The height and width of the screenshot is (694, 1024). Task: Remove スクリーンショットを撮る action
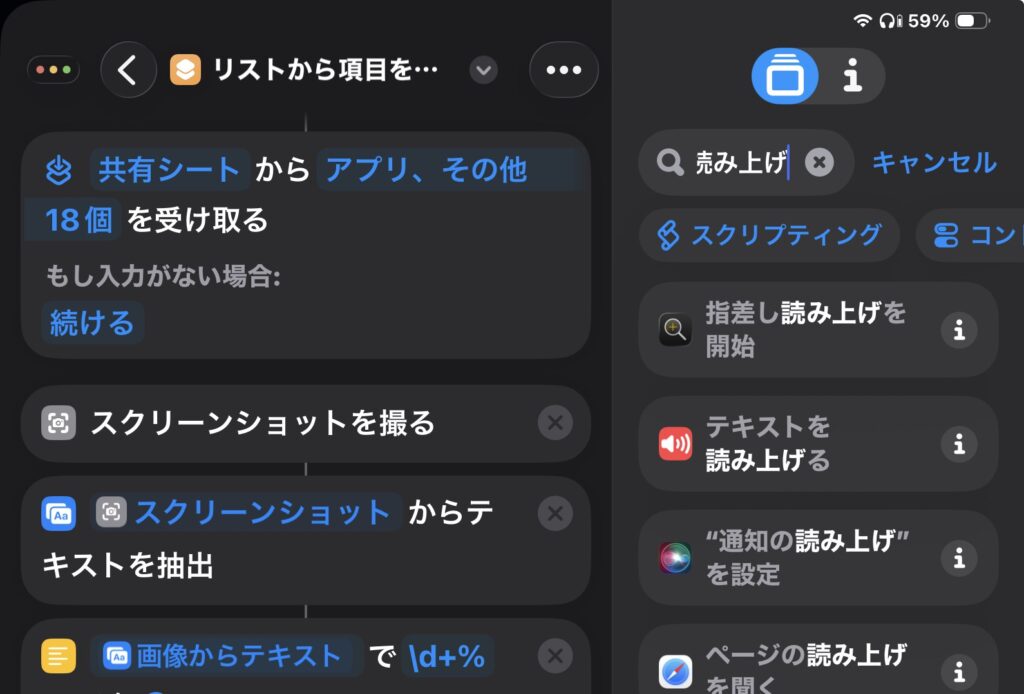pyautogui.click(x=555, y=423)
